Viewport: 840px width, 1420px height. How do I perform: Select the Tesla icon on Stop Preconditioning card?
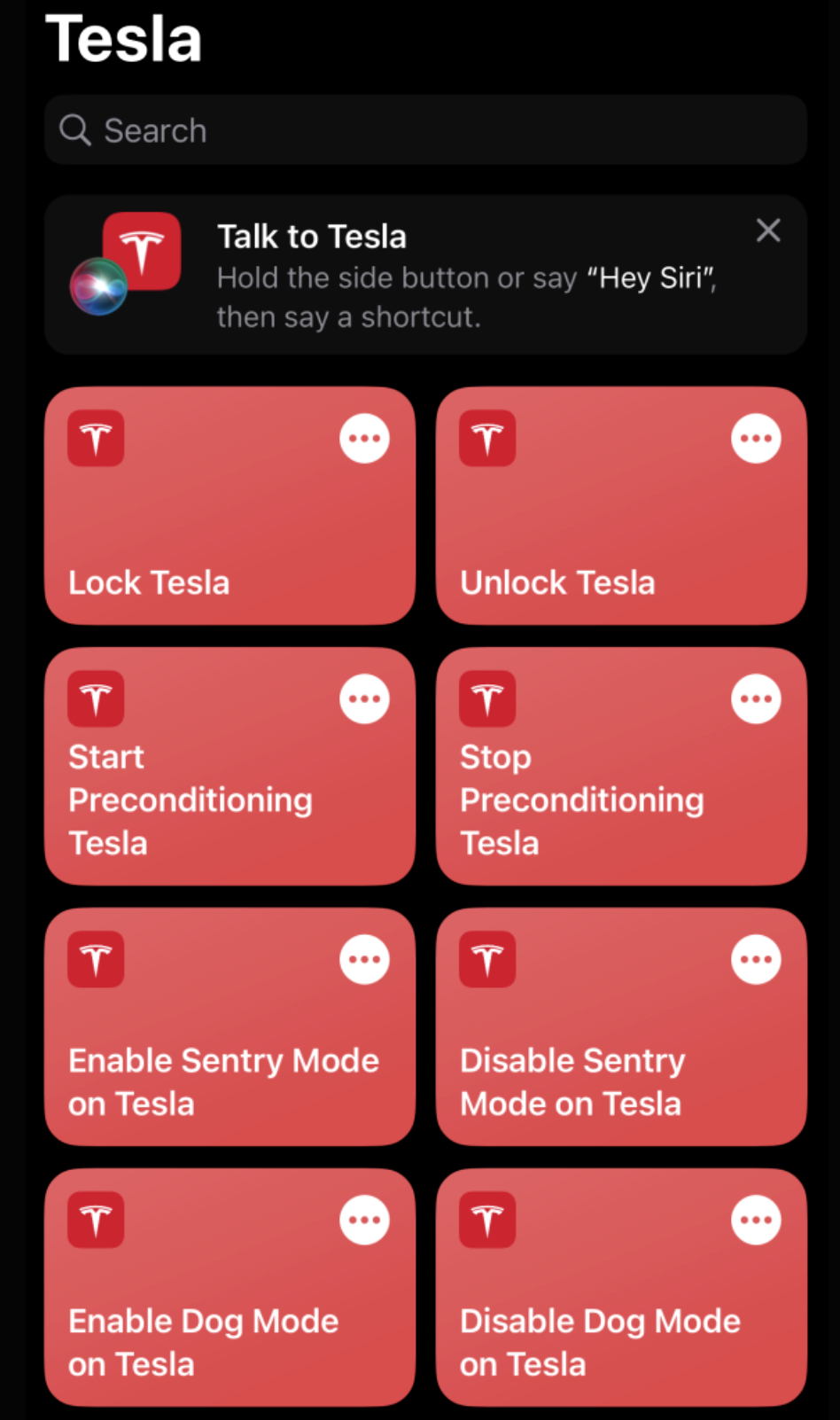click(487, 698)
